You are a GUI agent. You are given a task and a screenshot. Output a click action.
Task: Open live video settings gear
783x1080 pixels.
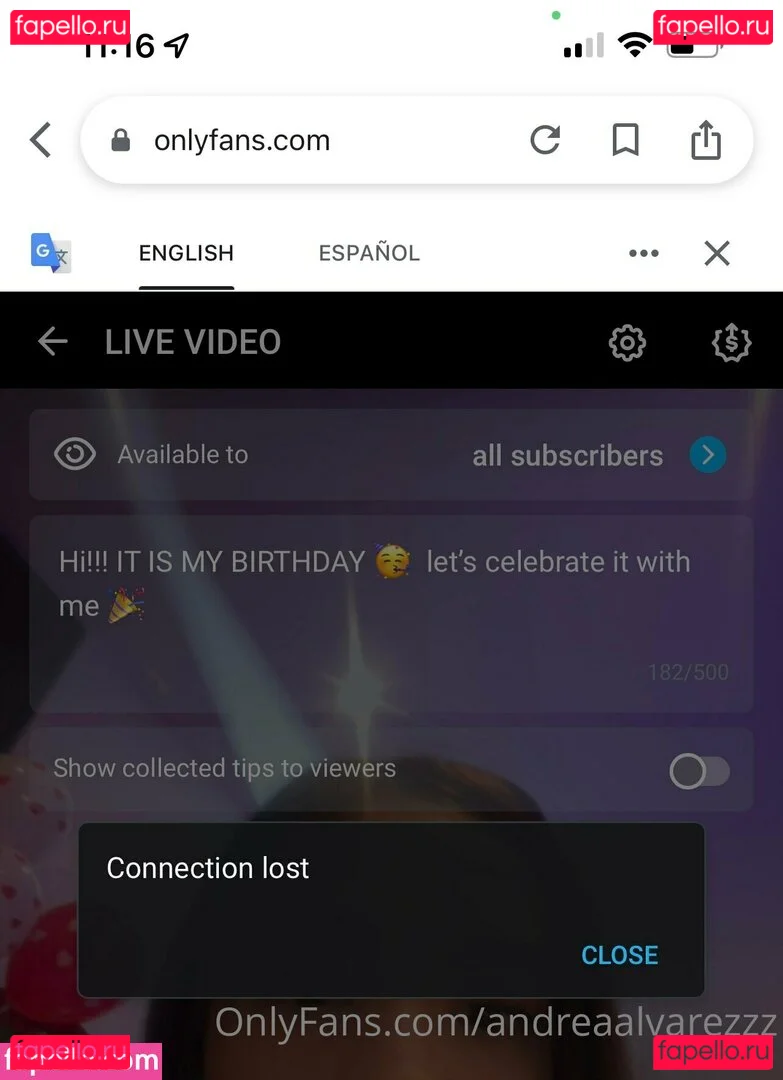click(x=627, y=343)
